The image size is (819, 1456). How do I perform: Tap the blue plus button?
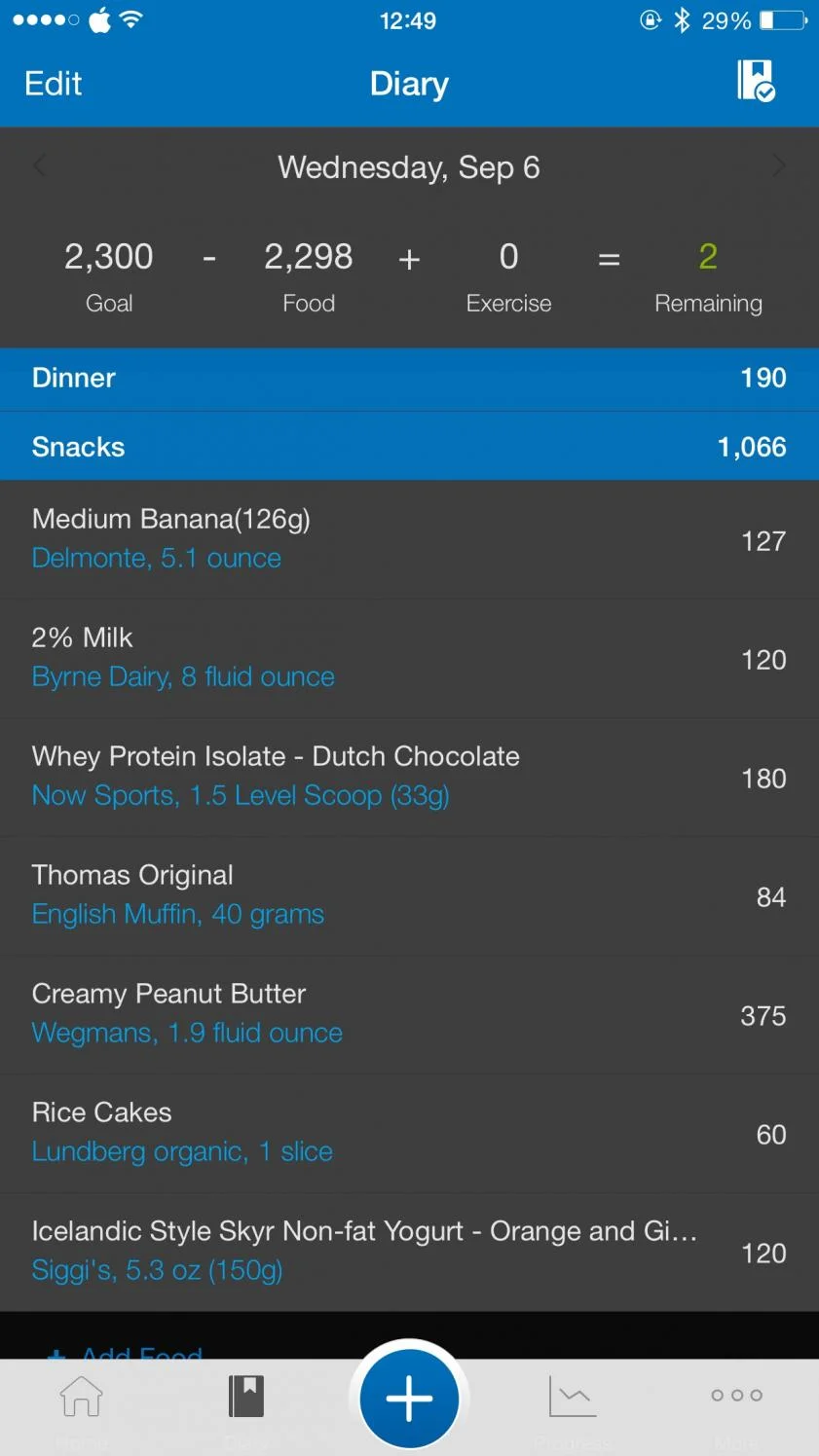click(x=409, y=1399)
